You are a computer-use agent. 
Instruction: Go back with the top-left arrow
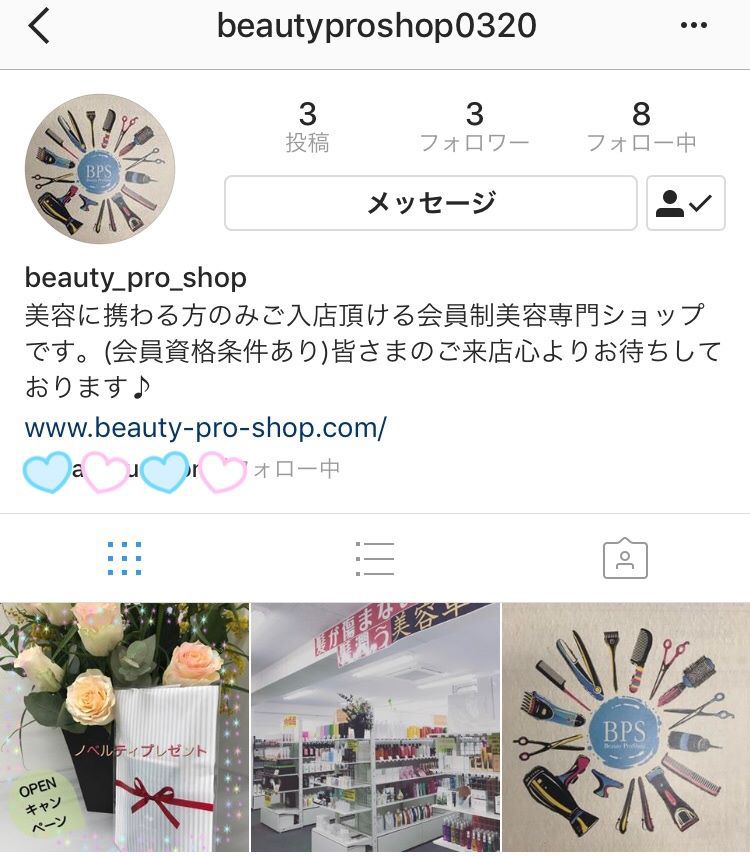point(38,27)
